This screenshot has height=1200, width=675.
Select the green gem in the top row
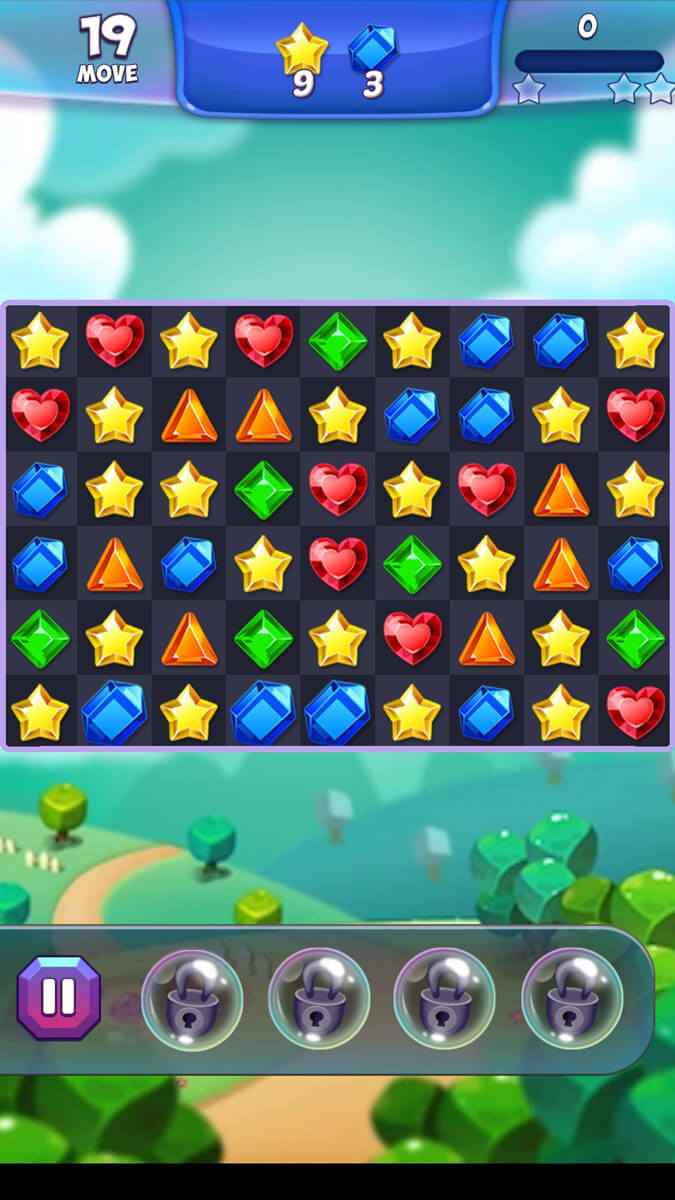[337, 341]
